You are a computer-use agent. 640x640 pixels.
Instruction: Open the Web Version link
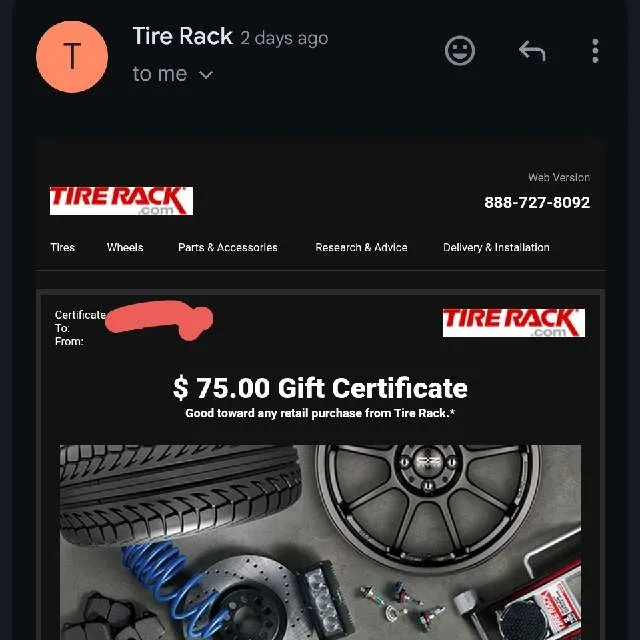[558, 177]
